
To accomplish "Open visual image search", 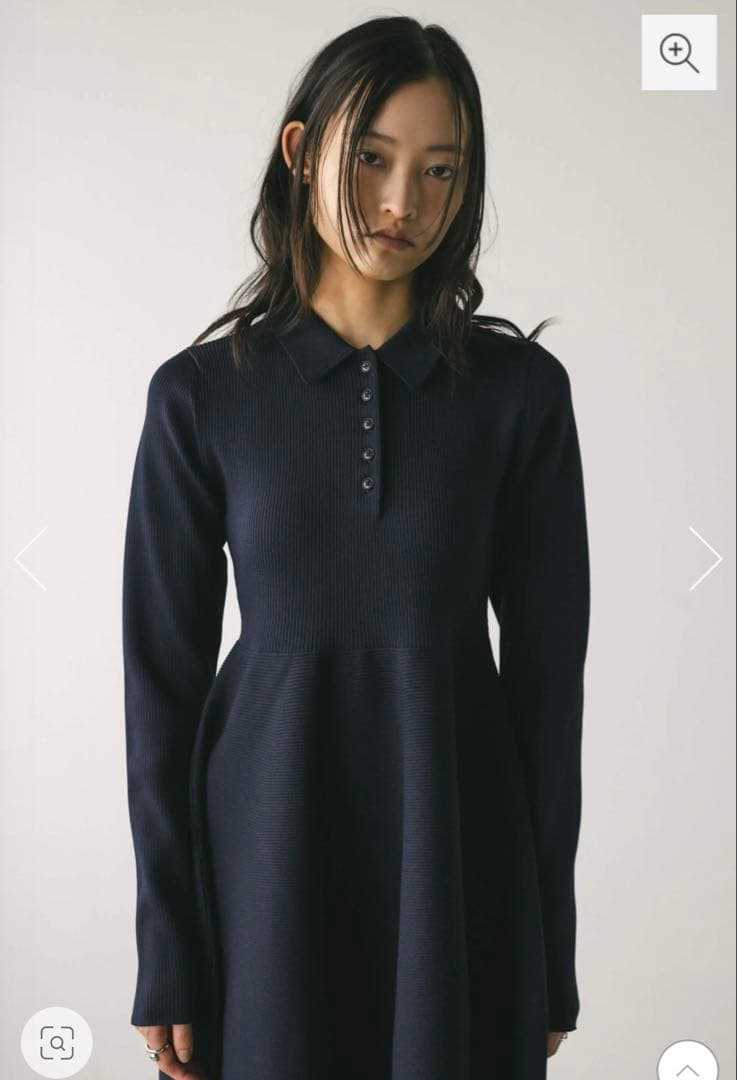I will (57, 1042).
